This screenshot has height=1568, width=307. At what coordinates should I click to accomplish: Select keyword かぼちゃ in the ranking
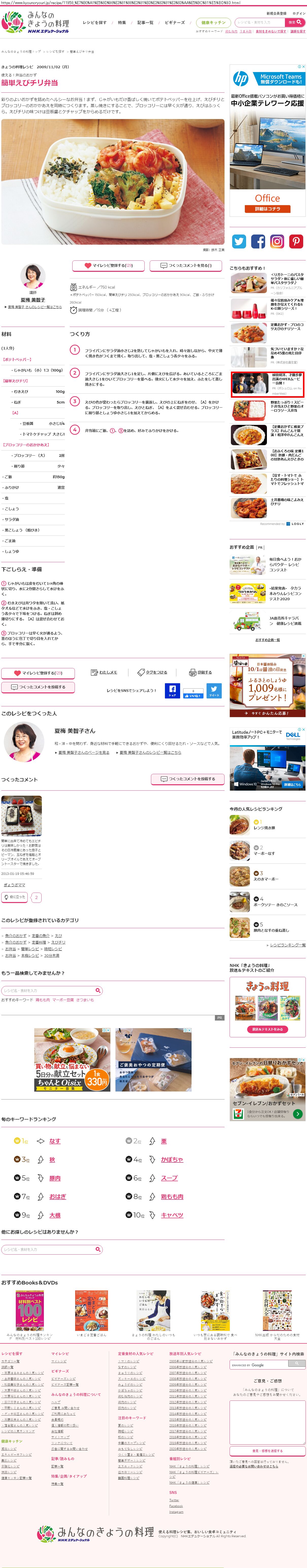(172, 1160)
